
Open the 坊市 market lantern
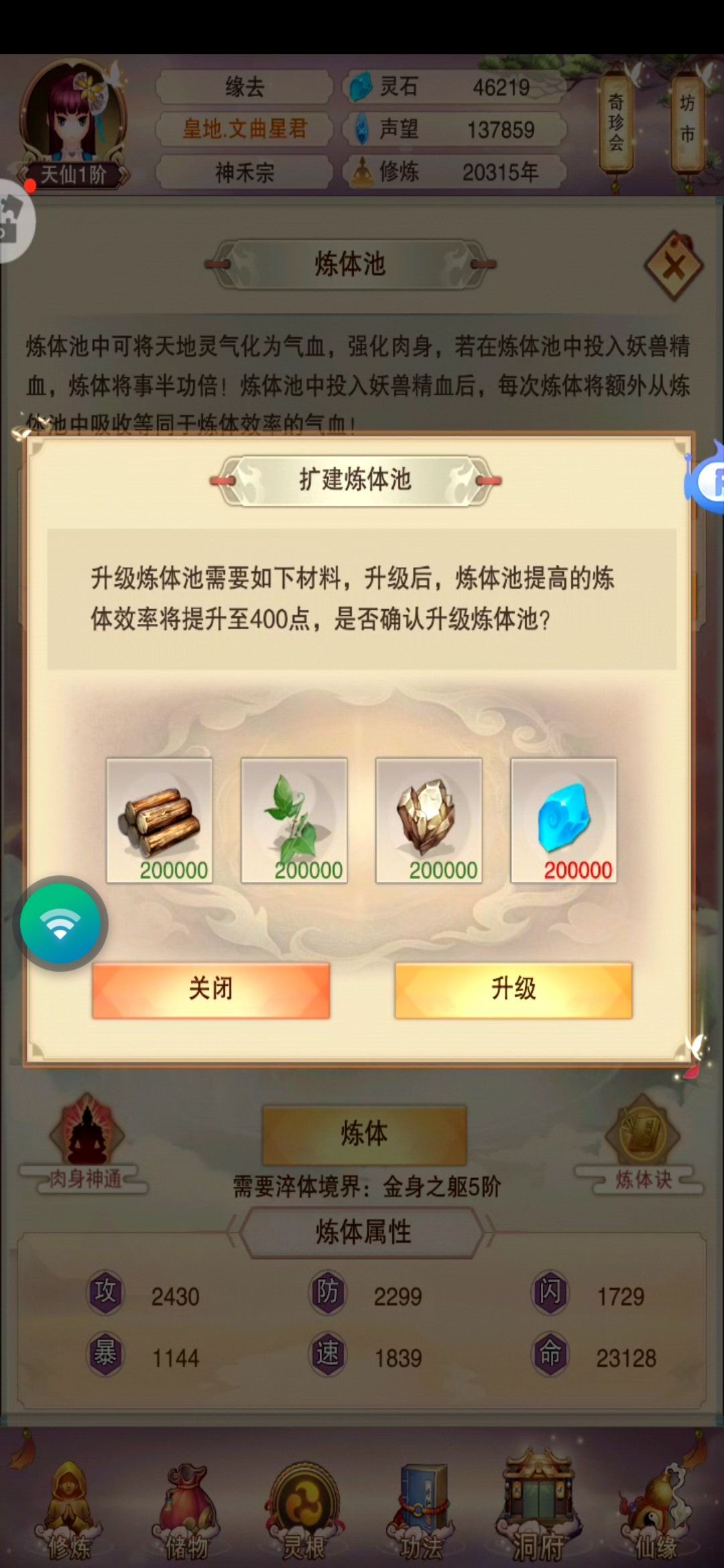click(x=687, y=119)
